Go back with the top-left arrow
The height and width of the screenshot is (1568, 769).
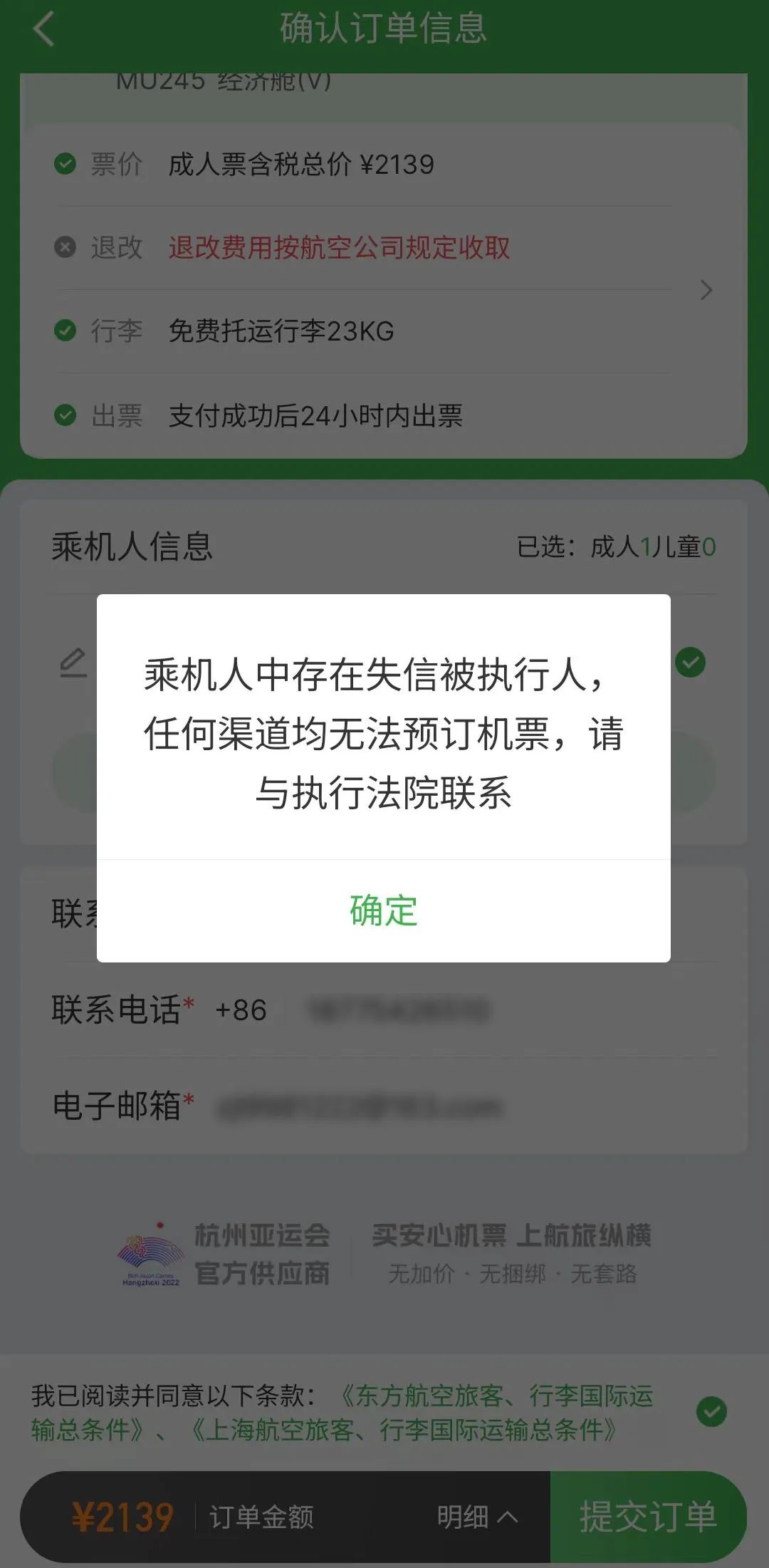point(44,30)
